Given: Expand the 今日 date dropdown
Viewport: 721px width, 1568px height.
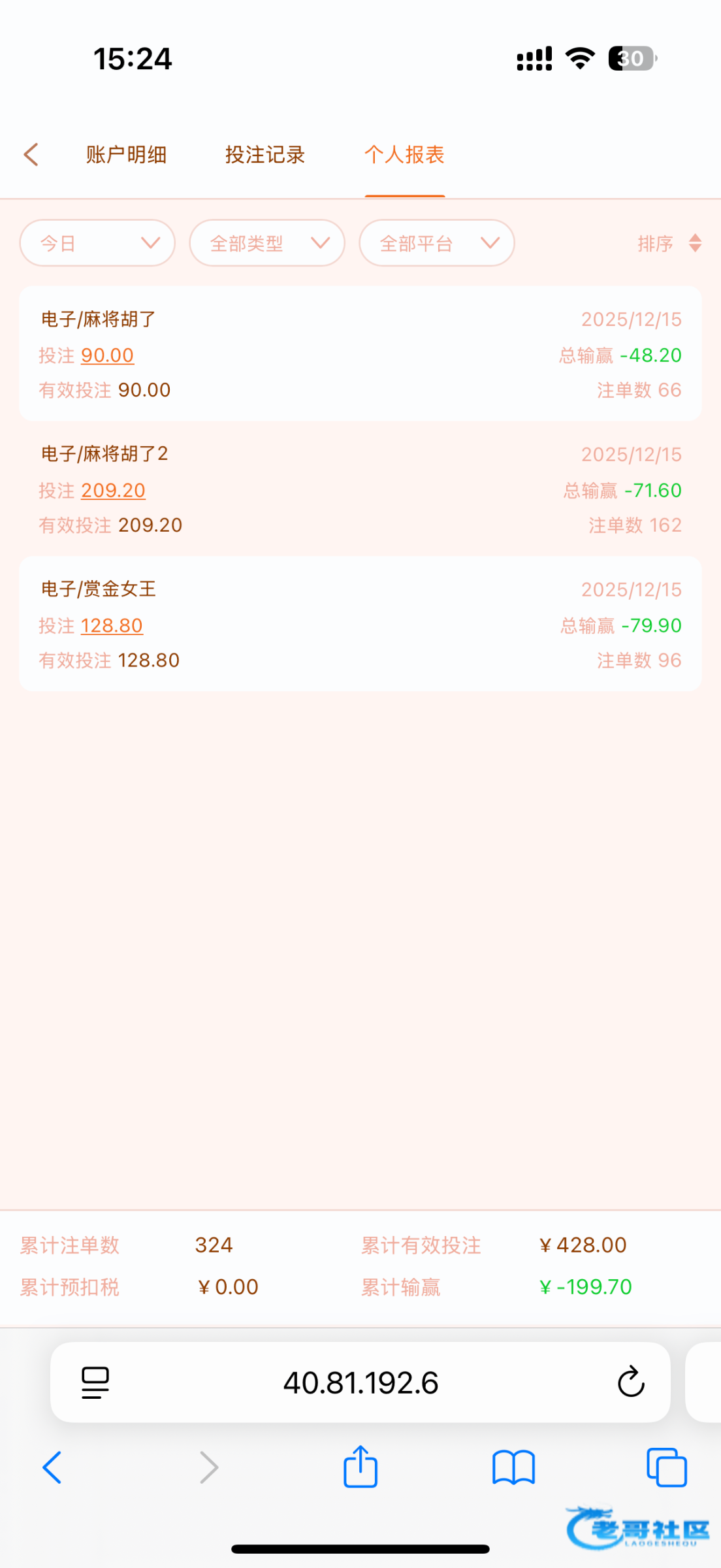Looking at the screenshot, I should point(97,243).
